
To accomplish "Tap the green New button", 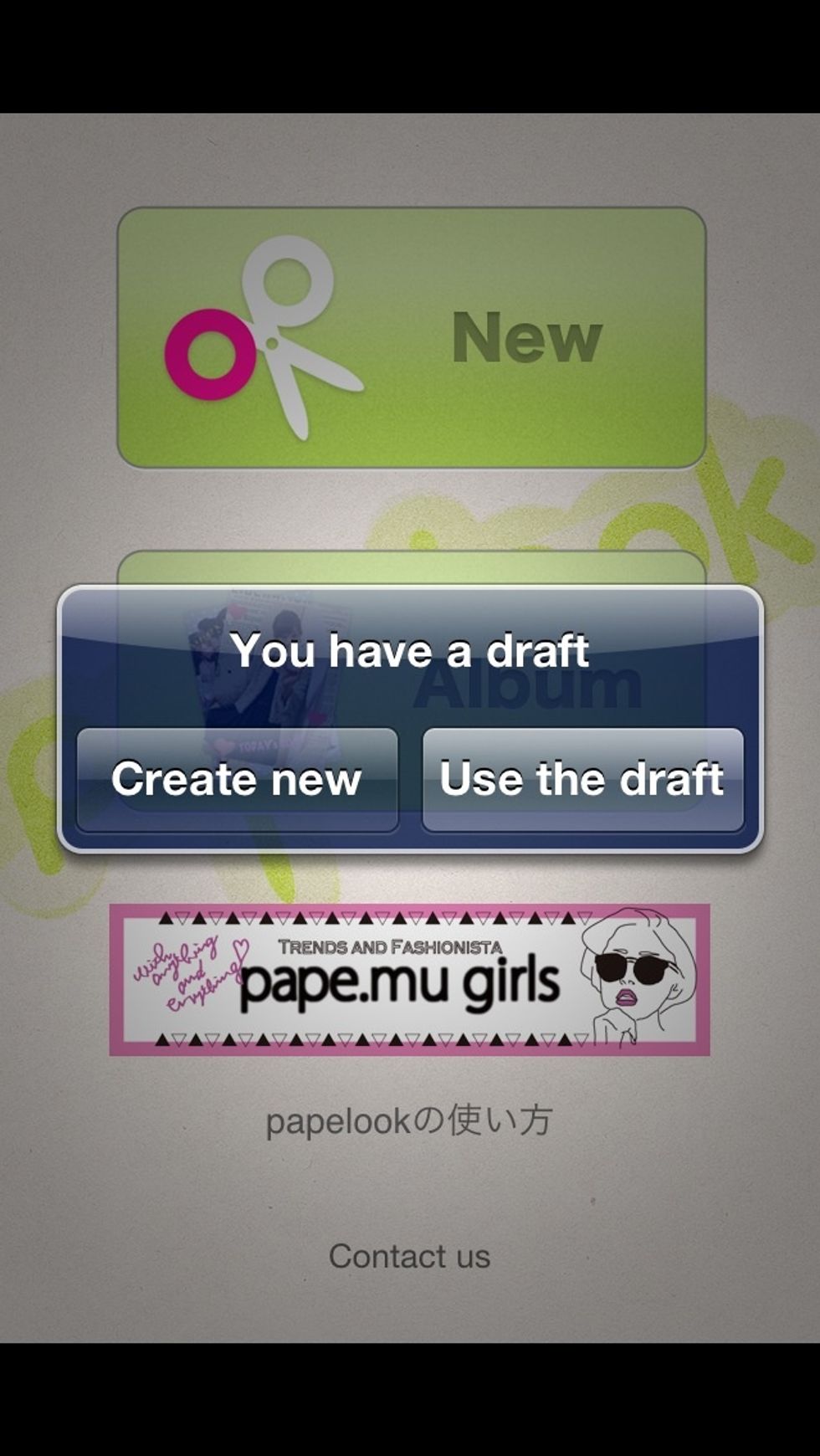I will [x=411, y=338].
